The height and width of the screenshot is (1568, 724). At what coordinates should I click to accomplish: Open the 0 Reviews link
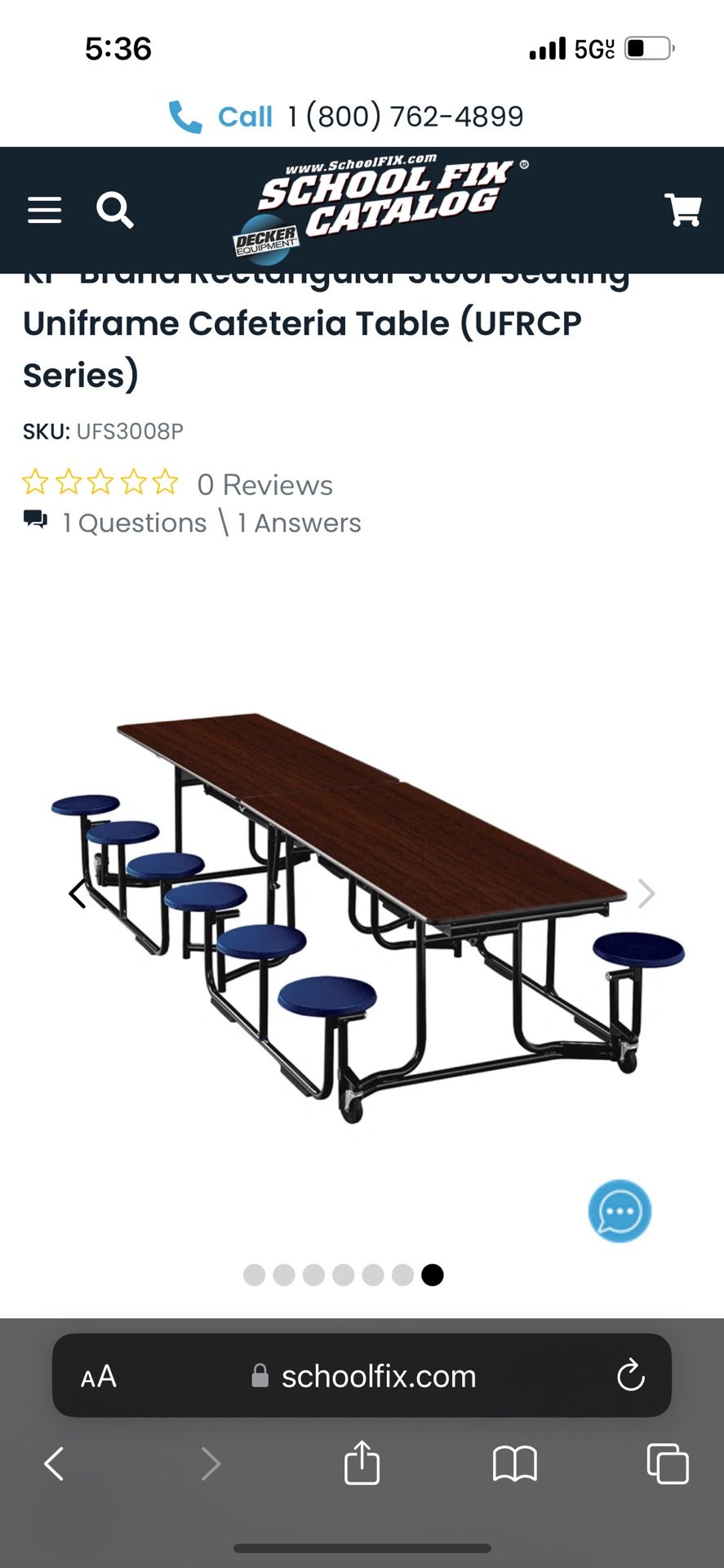(x=265, y=484)
